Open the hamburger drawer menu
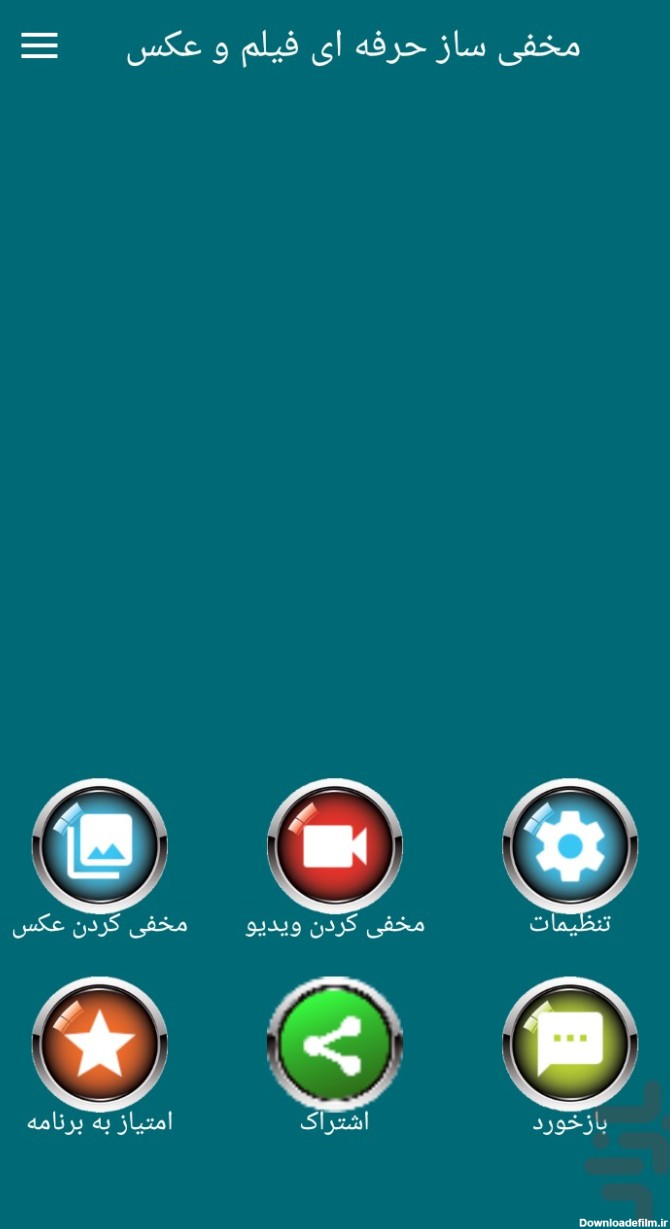The height and width of the screenshot is (1229, 670). (x=39, y=45)
